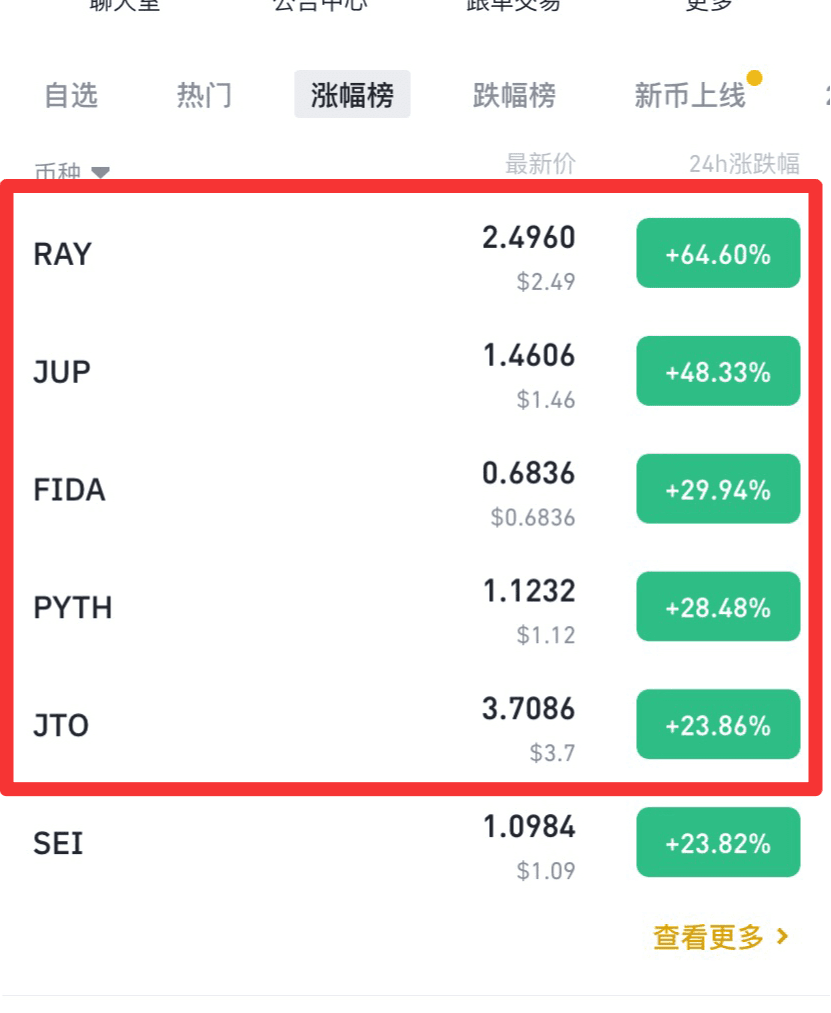Open the JUP coin details
Viewport: 831px width, 1013px height.
(x=61, y=371)
